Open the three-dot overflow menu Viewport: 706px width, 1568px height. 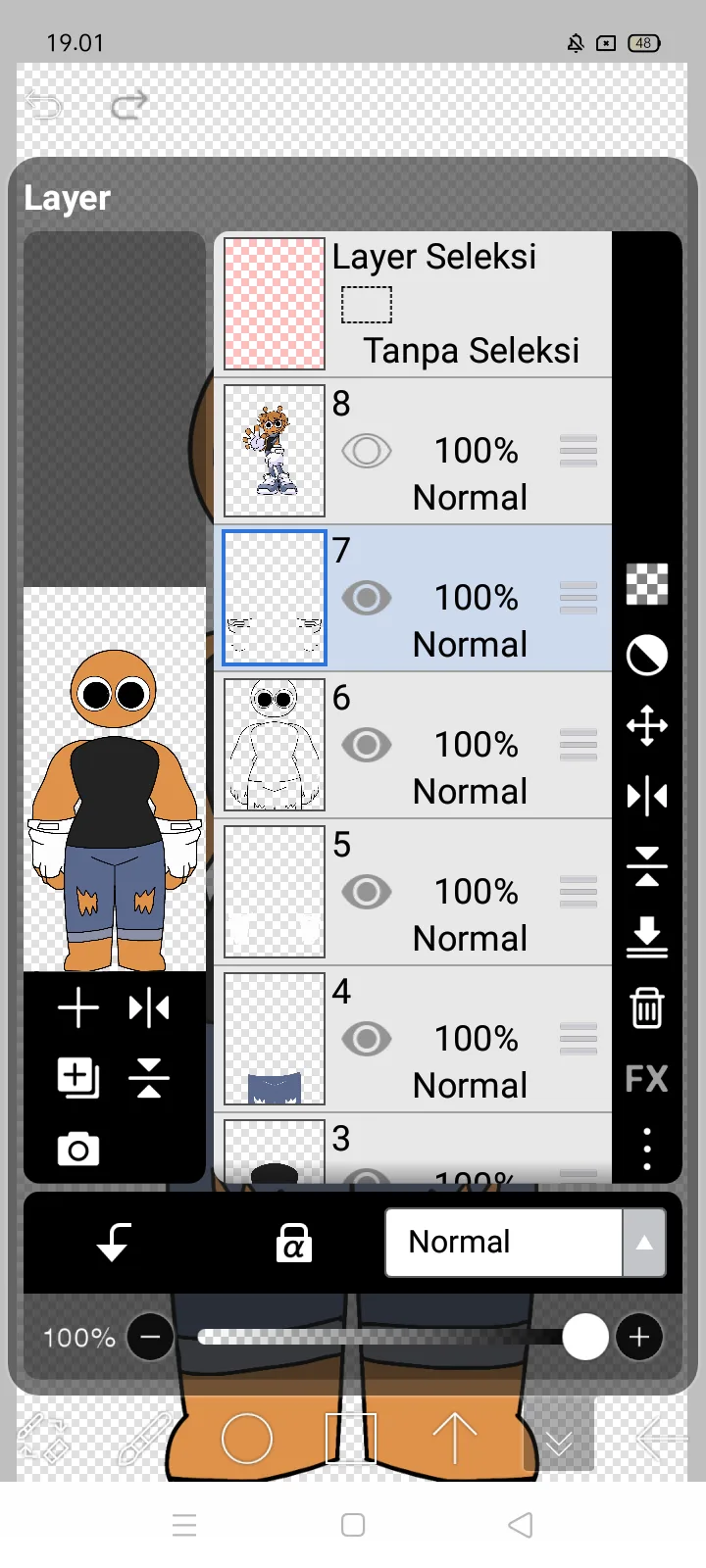[647, 1149]
